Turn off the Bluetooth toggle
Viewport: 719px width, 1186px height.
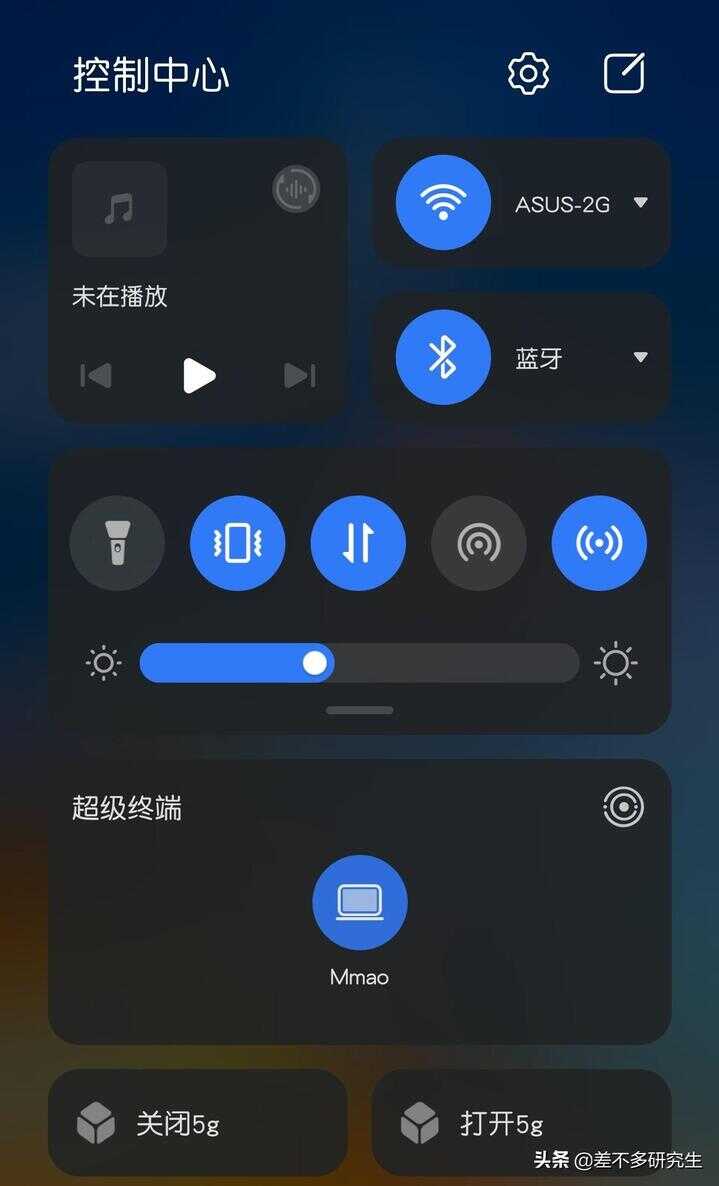[x=443, y=357]
